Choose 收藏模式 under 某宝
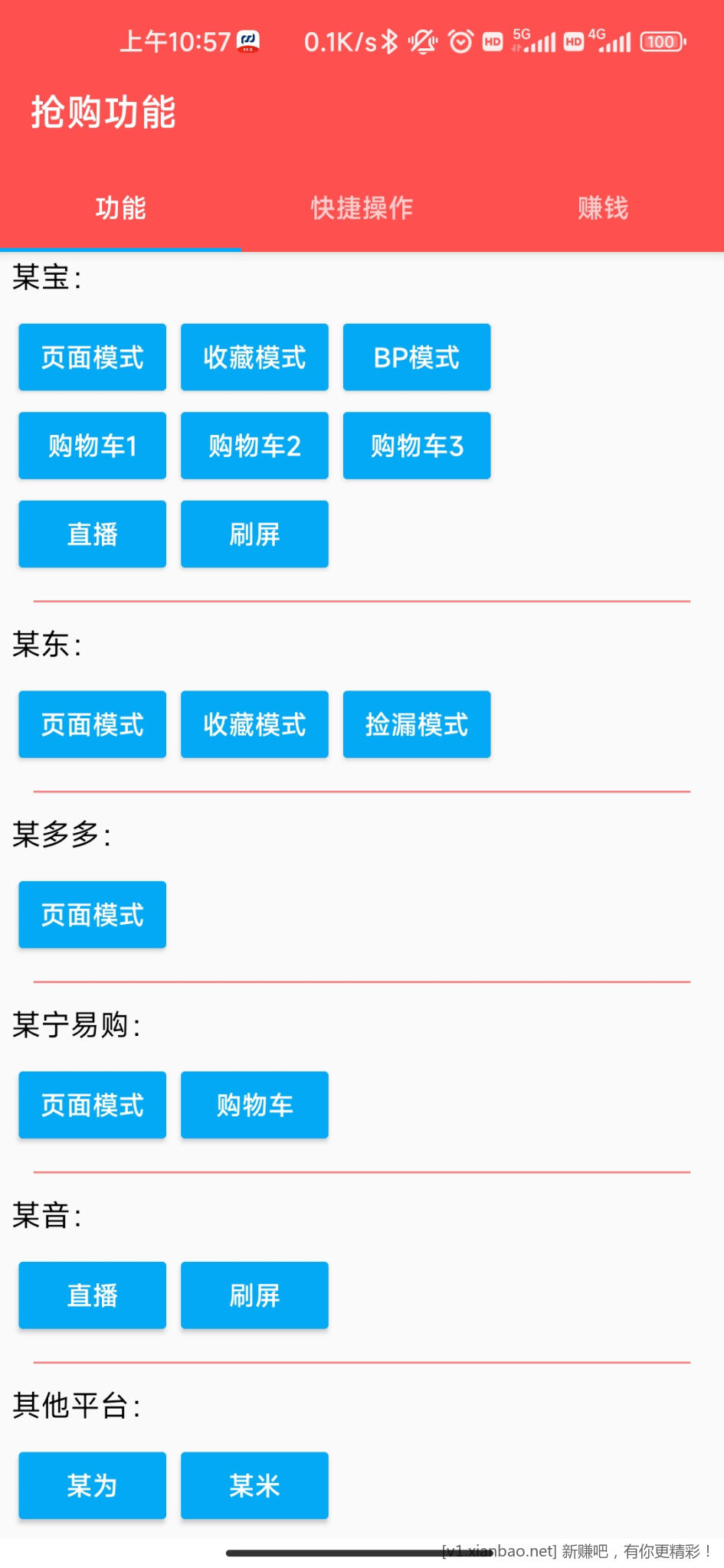The height and width of the screenshot is (1568, 724). click(x=254, y=358)
